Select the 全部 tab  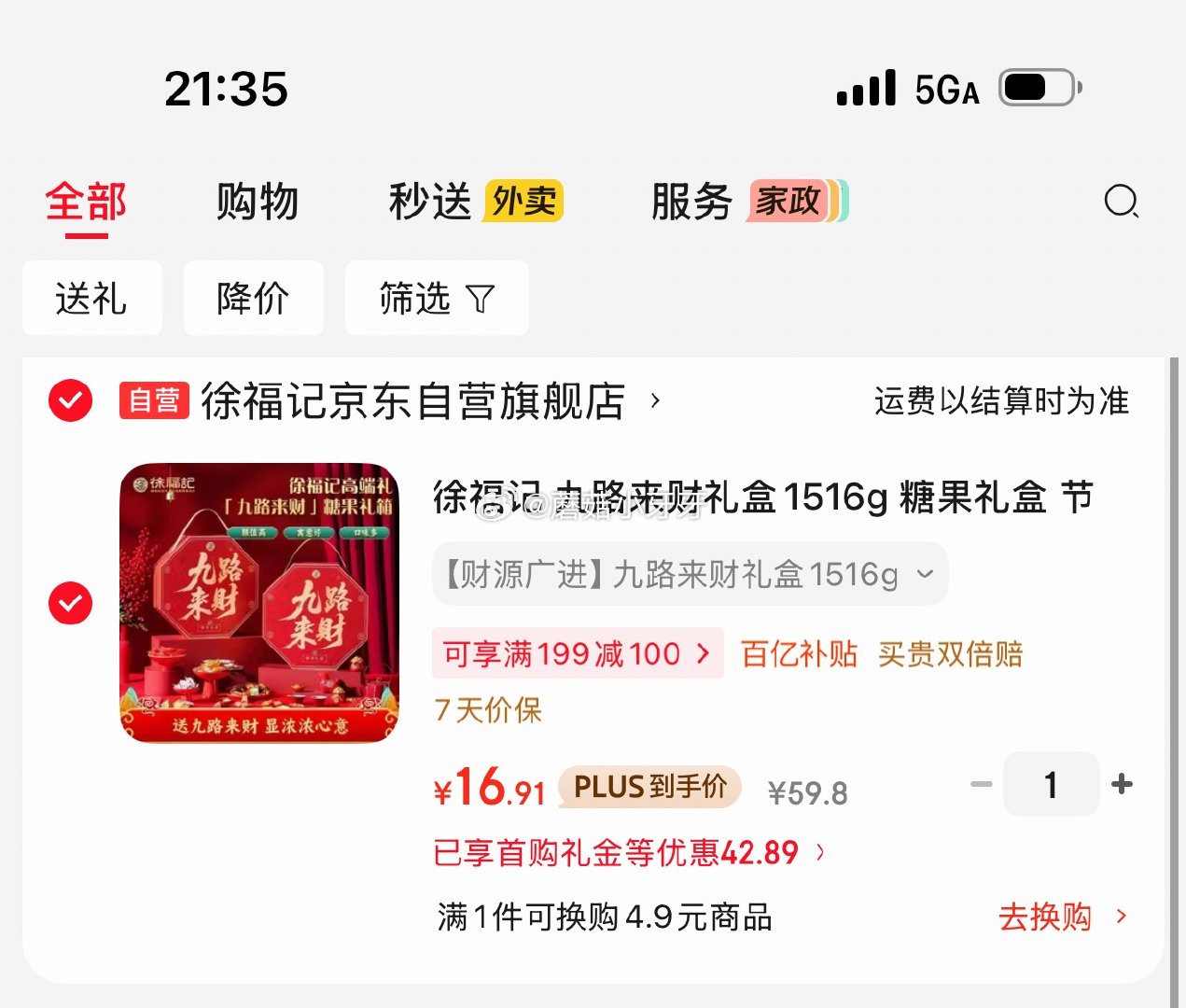tap(86, 202)
